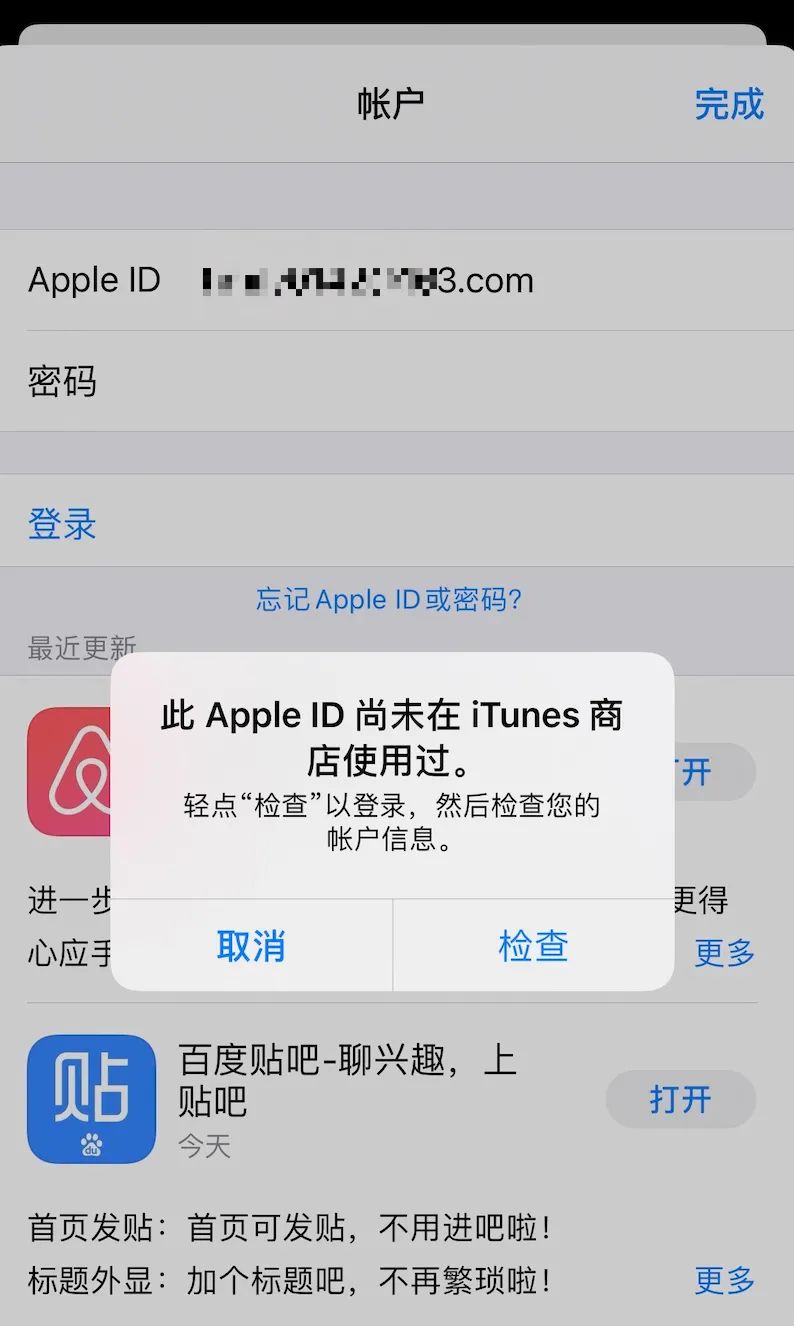
Task: Tap the 最近更新 section header
Action: [80, 644]
